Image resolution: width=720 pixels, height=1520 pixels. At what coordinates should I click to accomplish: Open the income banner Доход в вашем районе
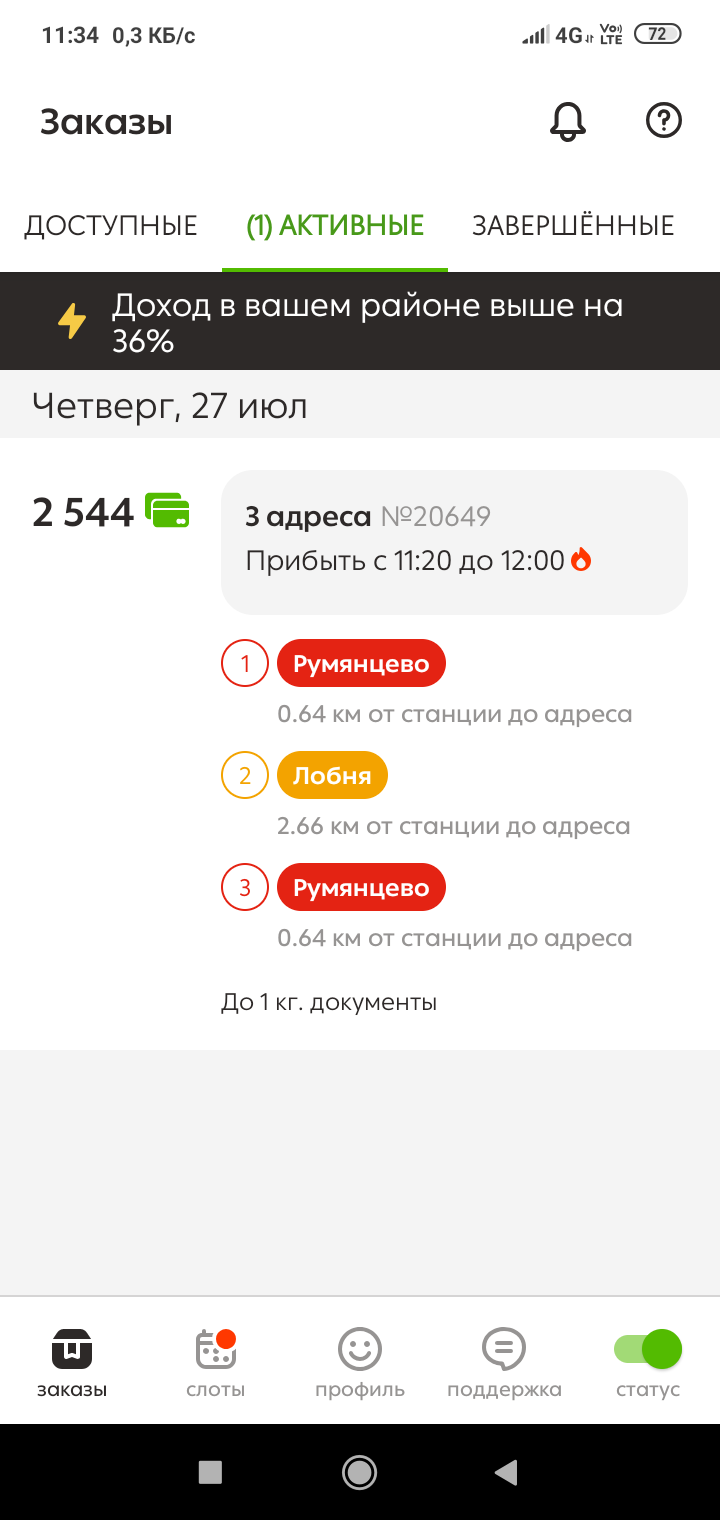(x=360, y=321)
